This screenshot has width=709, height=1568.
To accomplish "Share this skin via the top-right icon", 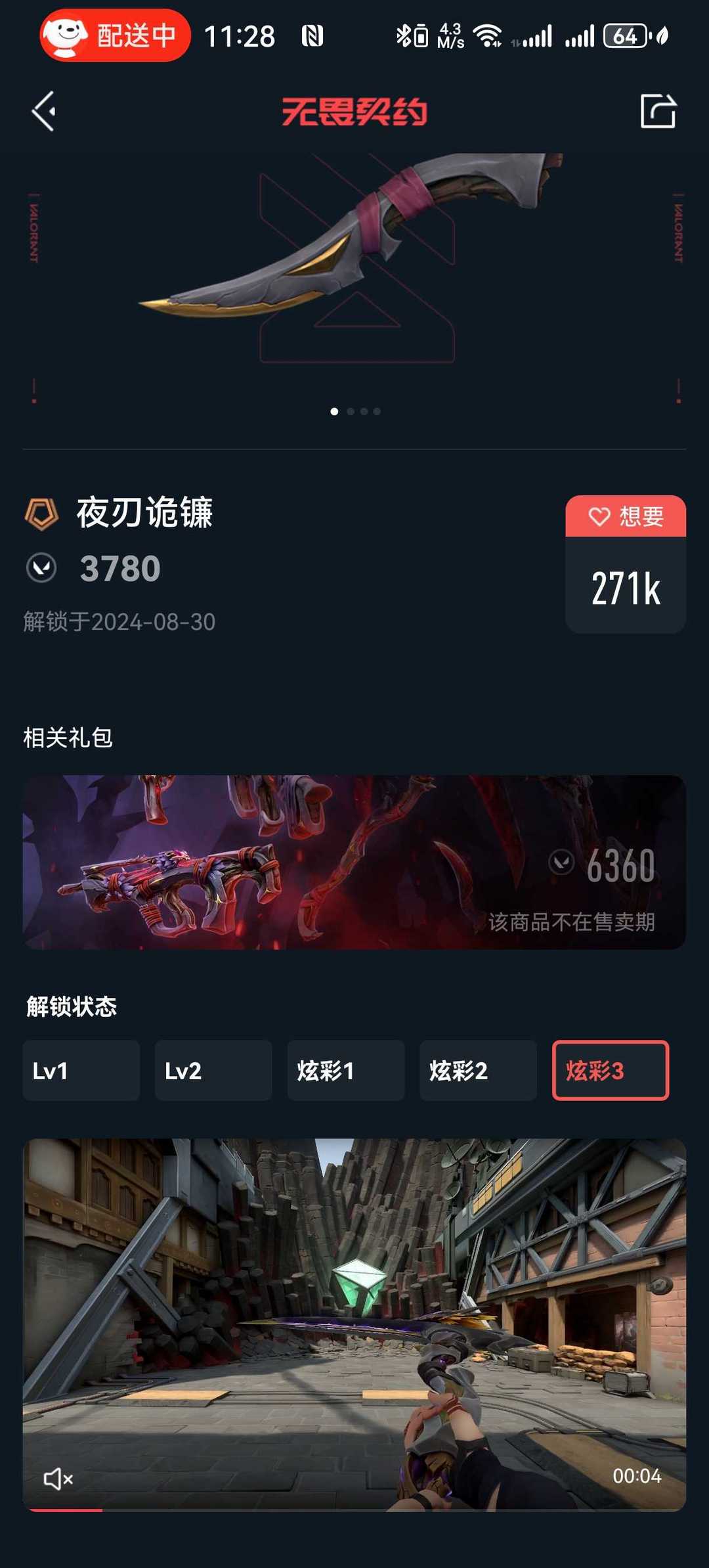I will coord(658,110).
